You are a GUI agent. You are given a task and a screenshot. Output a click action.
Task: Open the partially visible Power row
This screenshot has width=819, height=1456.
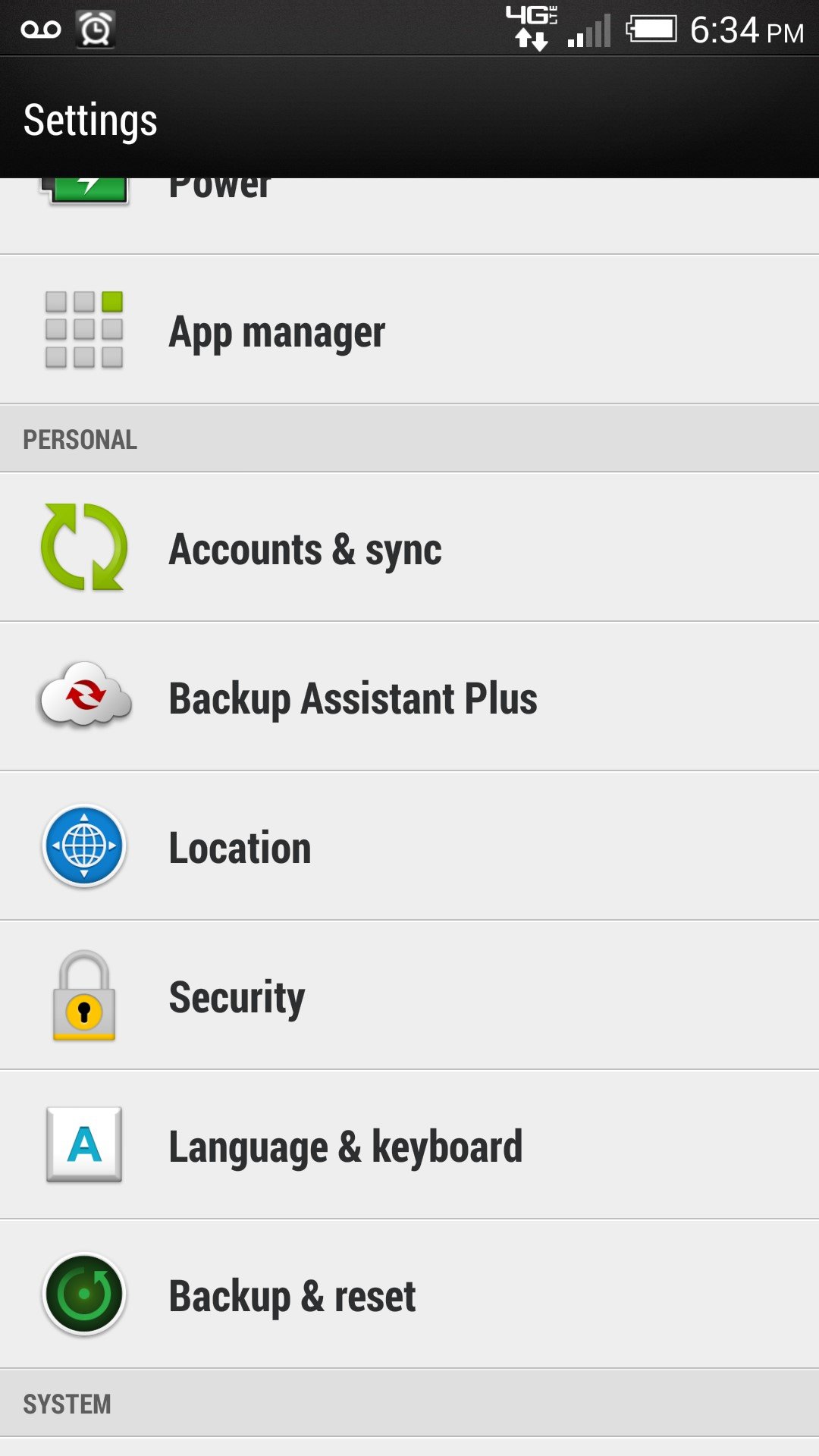tap(409, 216)
